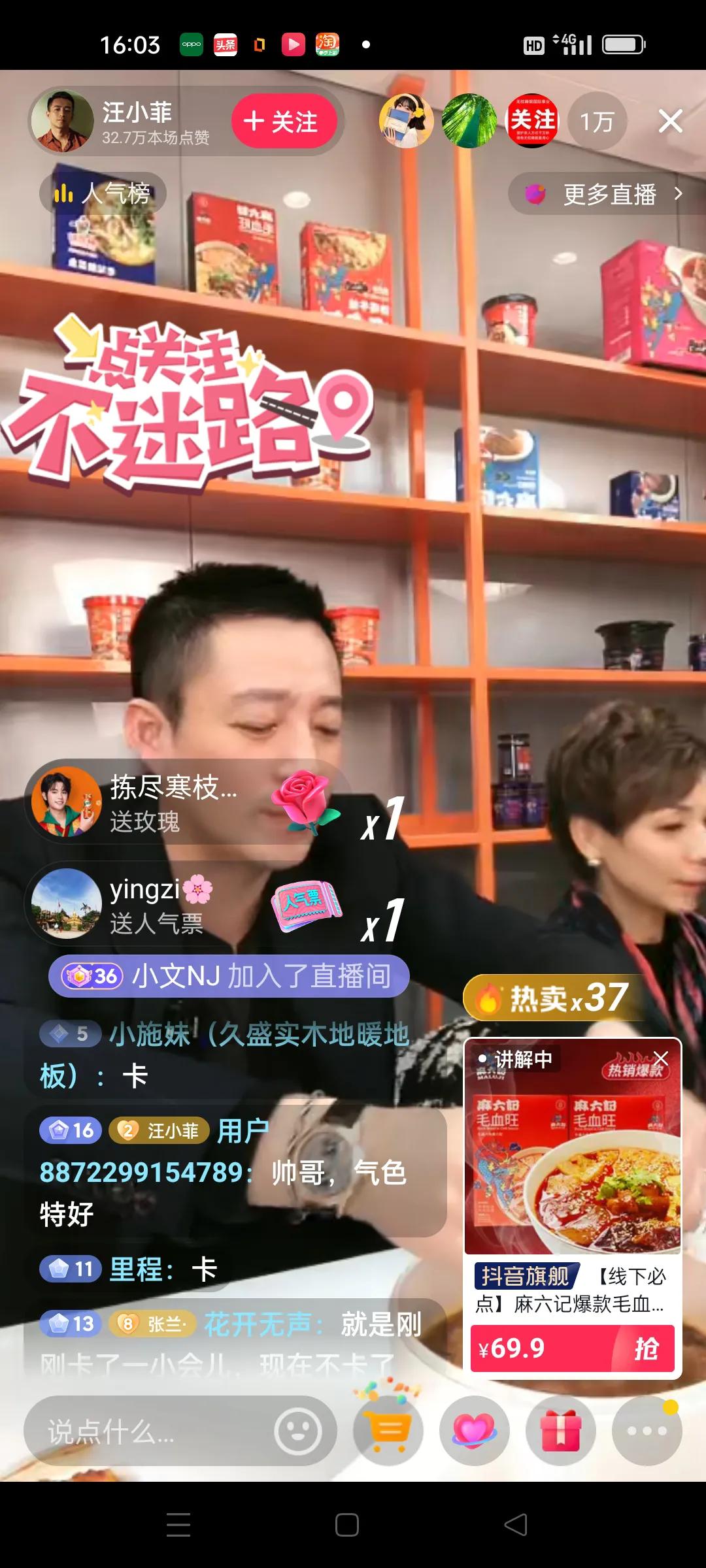
Task: Open 汪小菲's host profile avatar
Action: (63, 122)
